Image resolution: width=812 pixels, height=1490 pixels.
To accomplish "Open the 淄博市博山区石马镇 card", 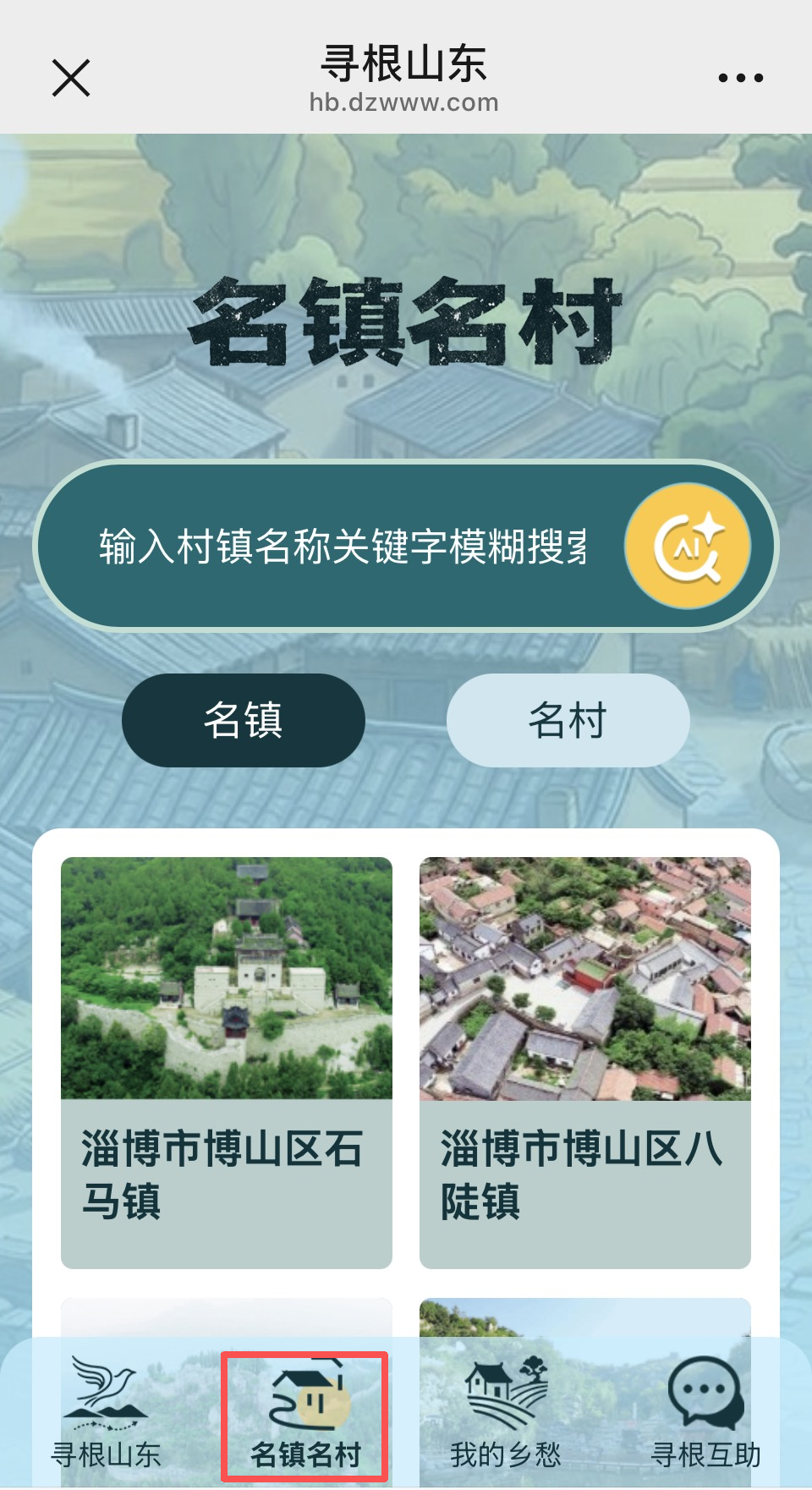I will pos(227,1062).
